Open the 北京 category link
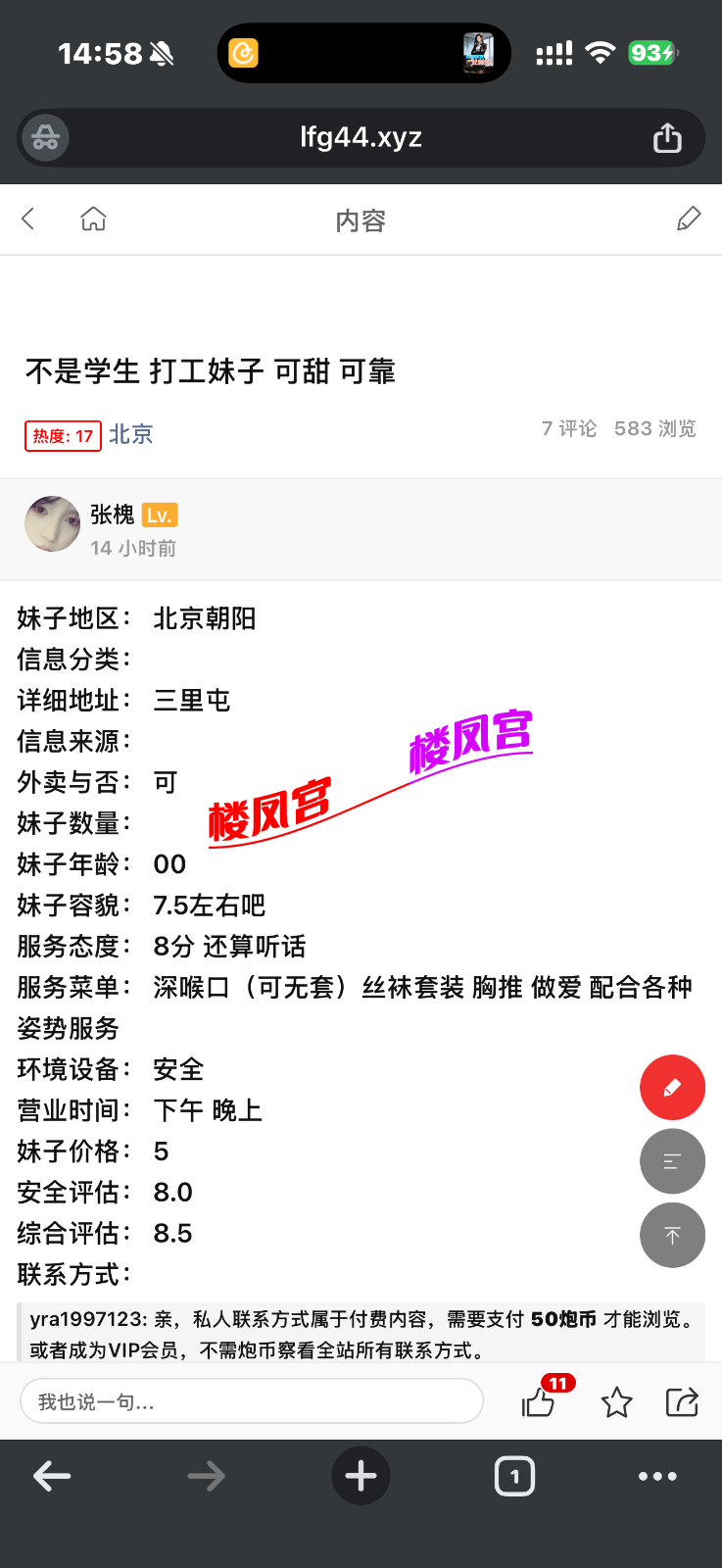The width and height of the screenshot is (722, 1568). pyautogui.click(x=130, y=434)
